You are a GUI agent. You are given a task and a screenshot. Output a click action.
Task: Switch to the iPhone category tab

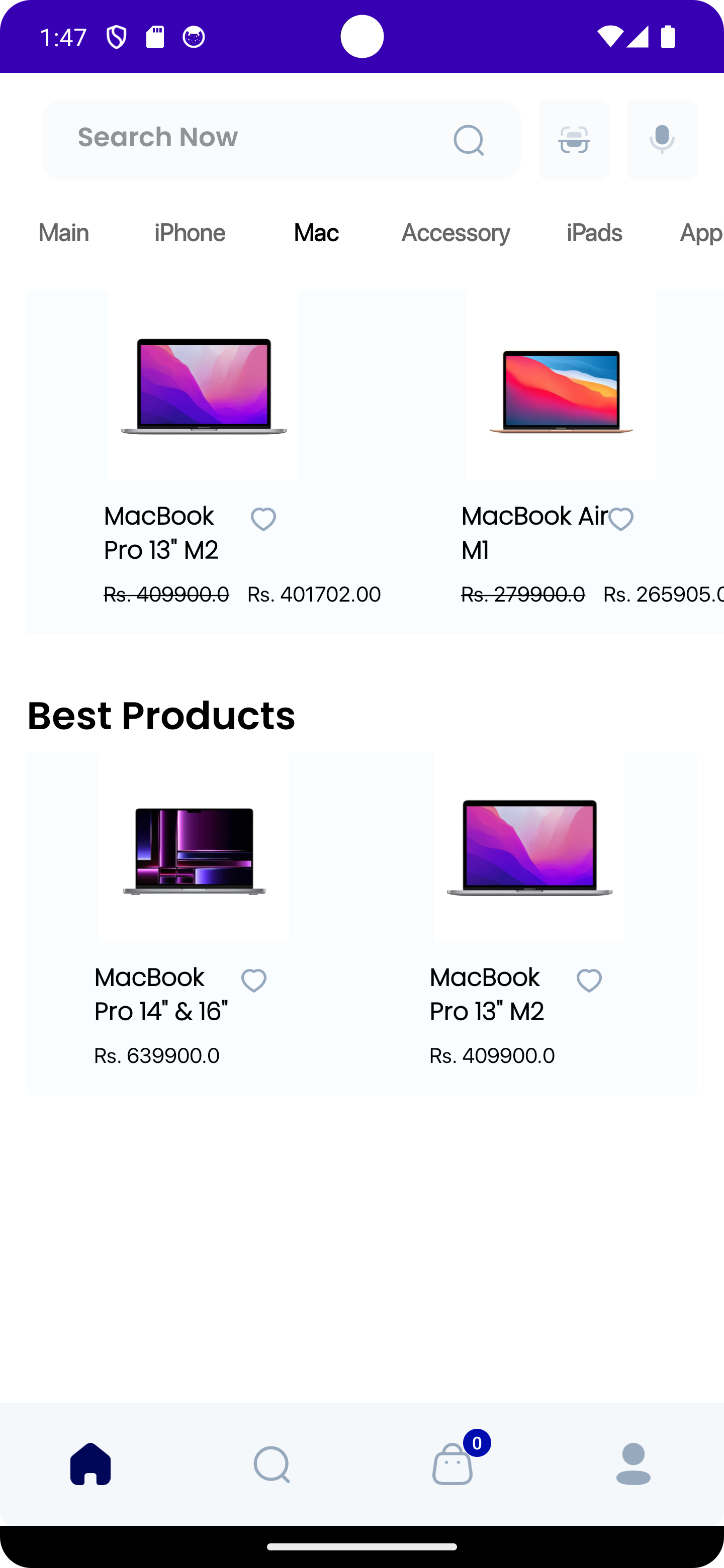[190, 233]
